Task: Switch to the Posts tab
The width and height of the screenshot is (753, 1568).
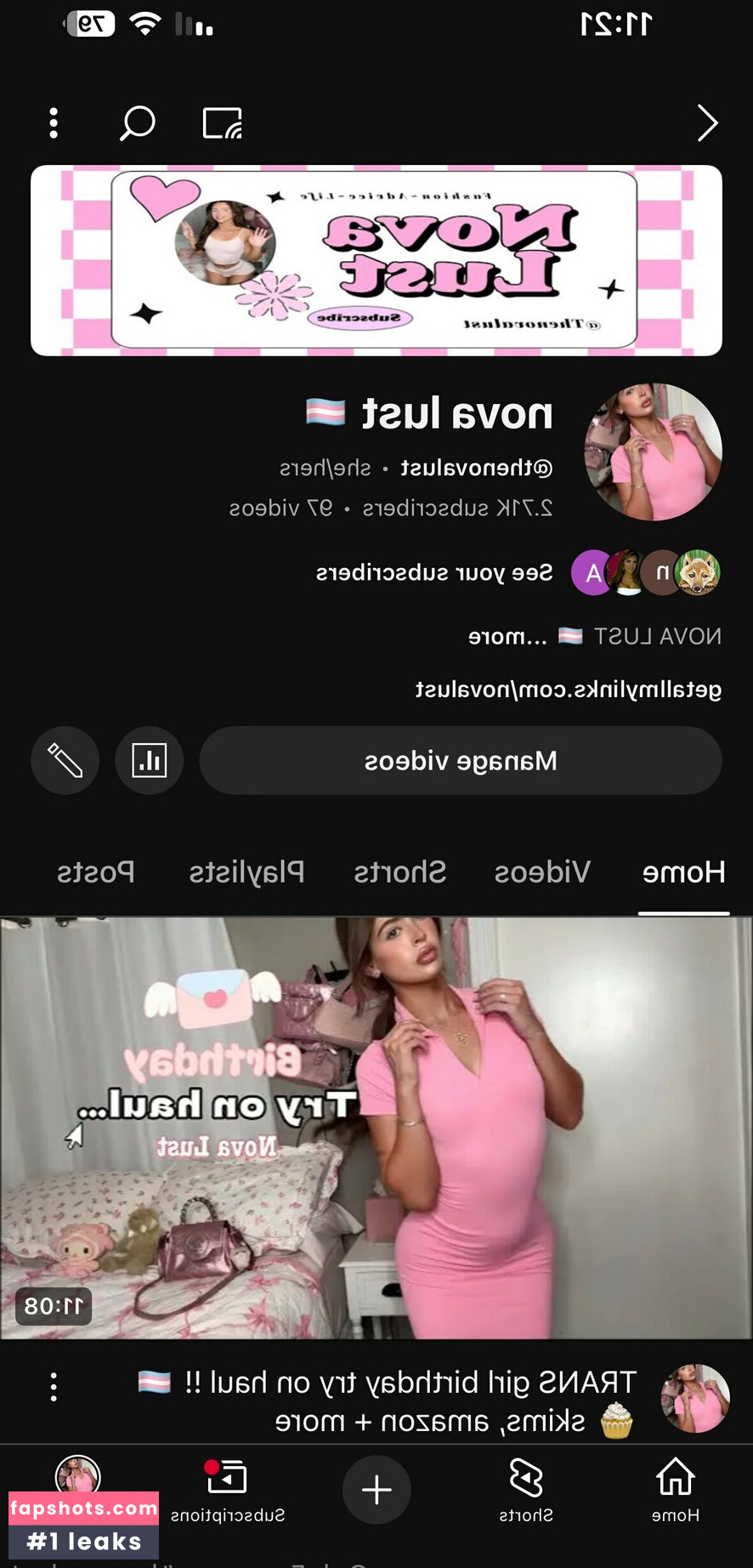Action: 95,872
